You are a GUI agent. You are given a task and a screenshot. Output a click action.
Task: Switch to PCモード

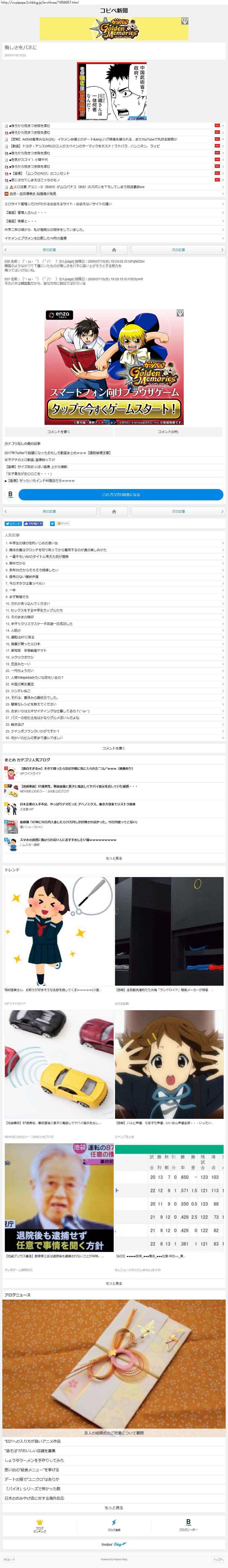10,1559
